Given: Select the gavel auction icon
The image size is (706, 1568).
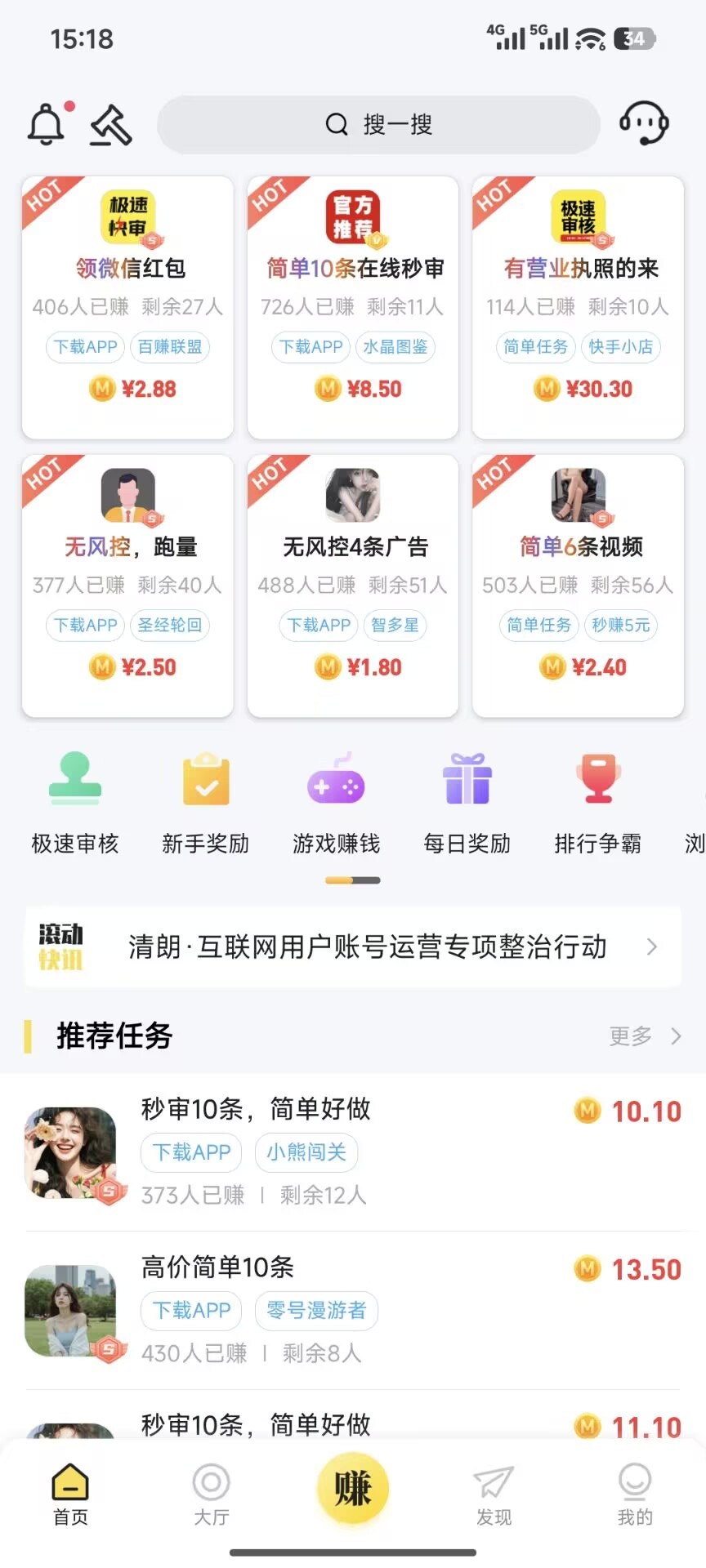Looking at the screenshot, I should pyautogui.click(x=109, y=124).
